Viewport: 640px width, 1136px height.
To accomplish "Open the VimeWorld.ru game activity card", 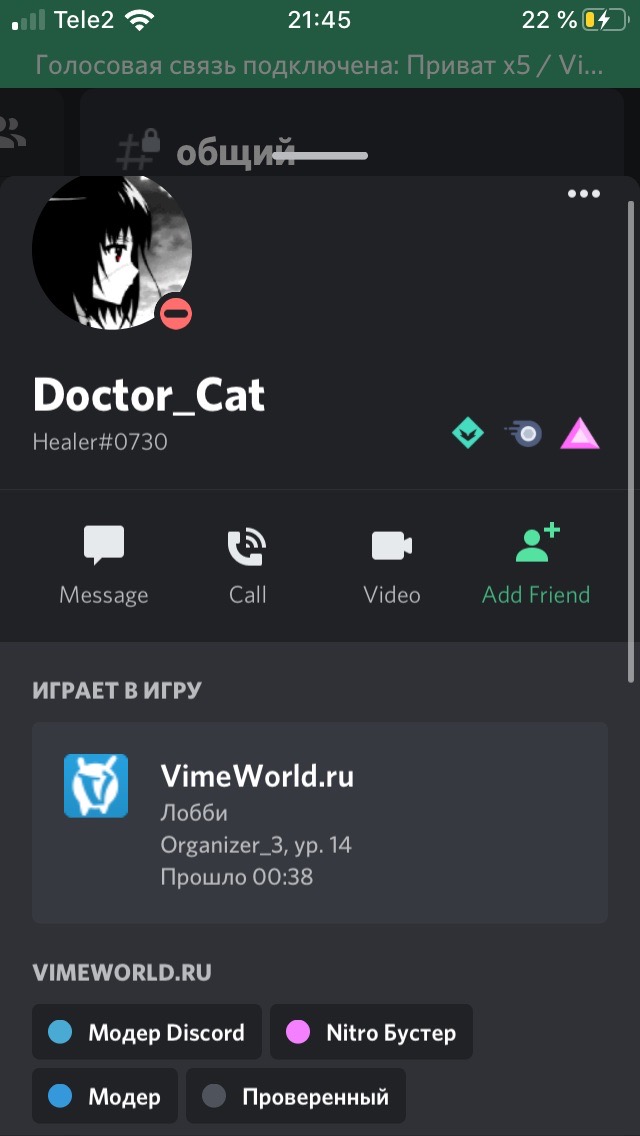I will 320,822.
